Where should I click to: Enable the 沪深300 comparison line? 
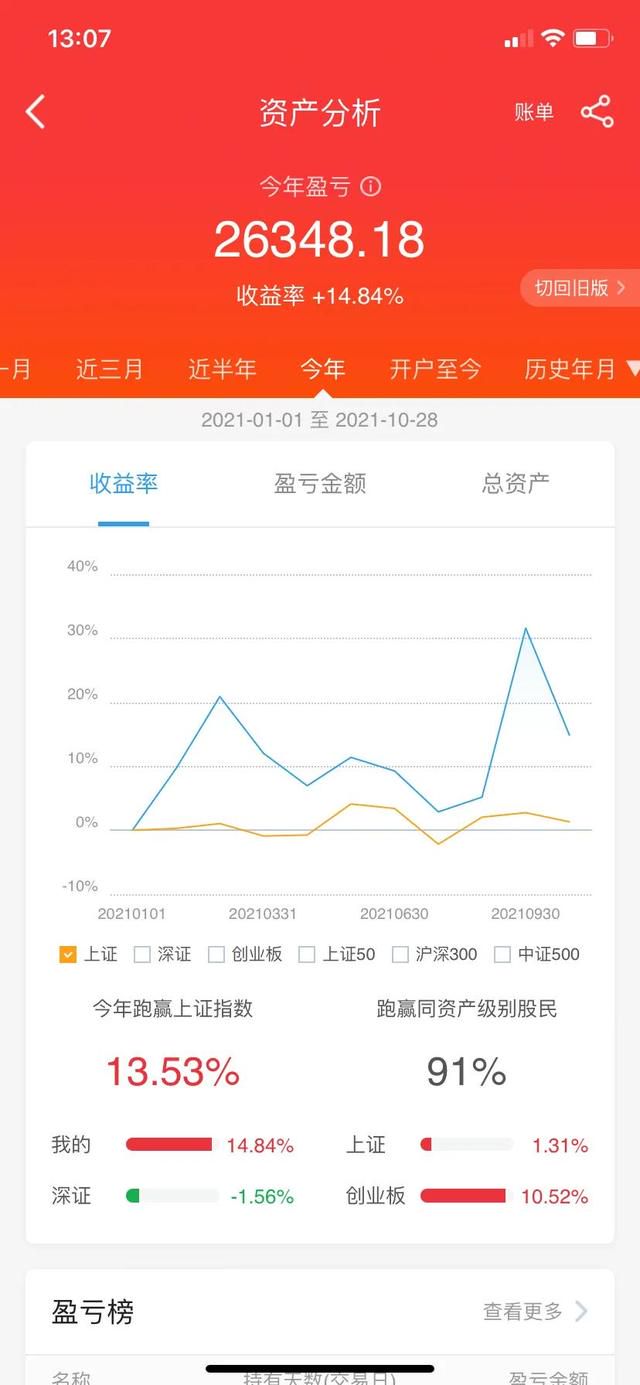[x=400, y=954]
